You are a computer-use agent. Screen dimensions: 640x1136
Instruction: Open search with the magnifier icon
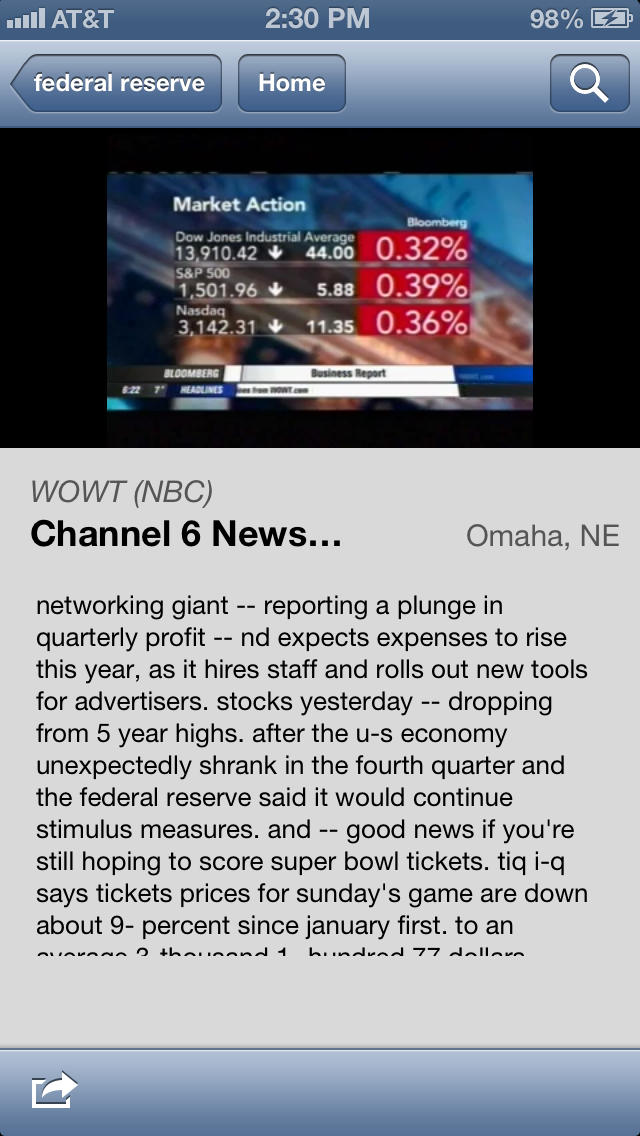pos(589,83)
